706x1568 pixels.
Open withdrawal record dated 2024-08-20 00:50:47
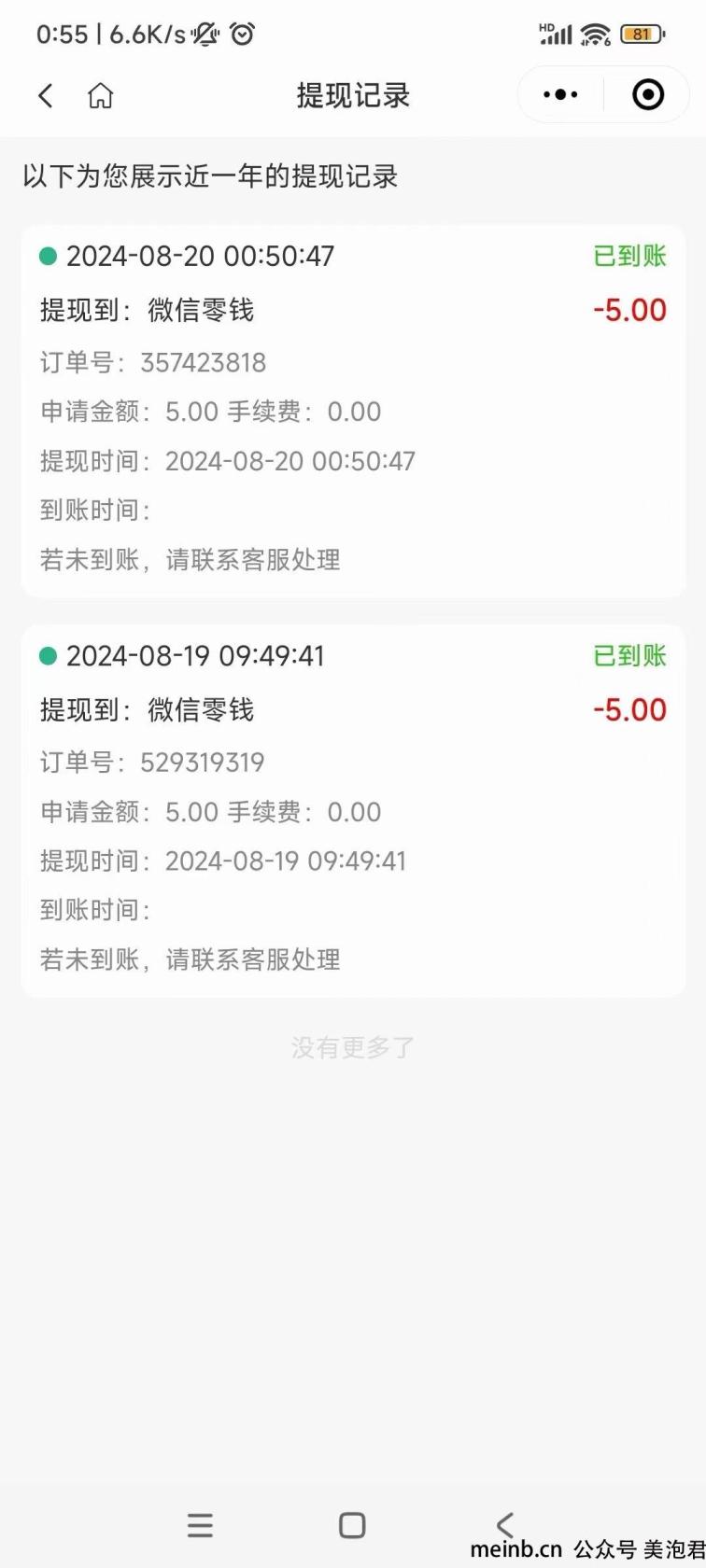[353, 411]
